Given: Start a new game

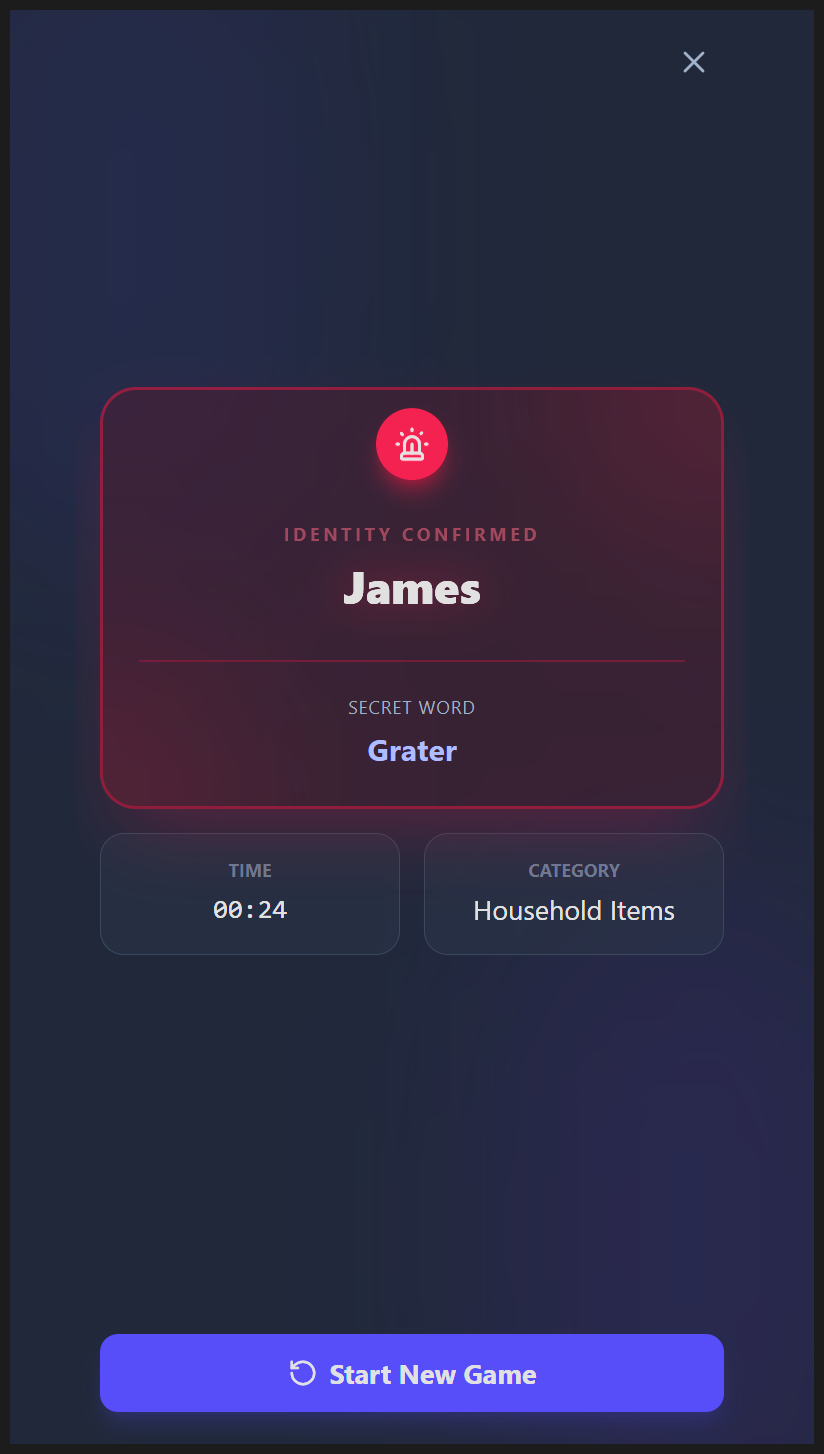Looking at the screenshot, I should click(x=412, y=1373).
